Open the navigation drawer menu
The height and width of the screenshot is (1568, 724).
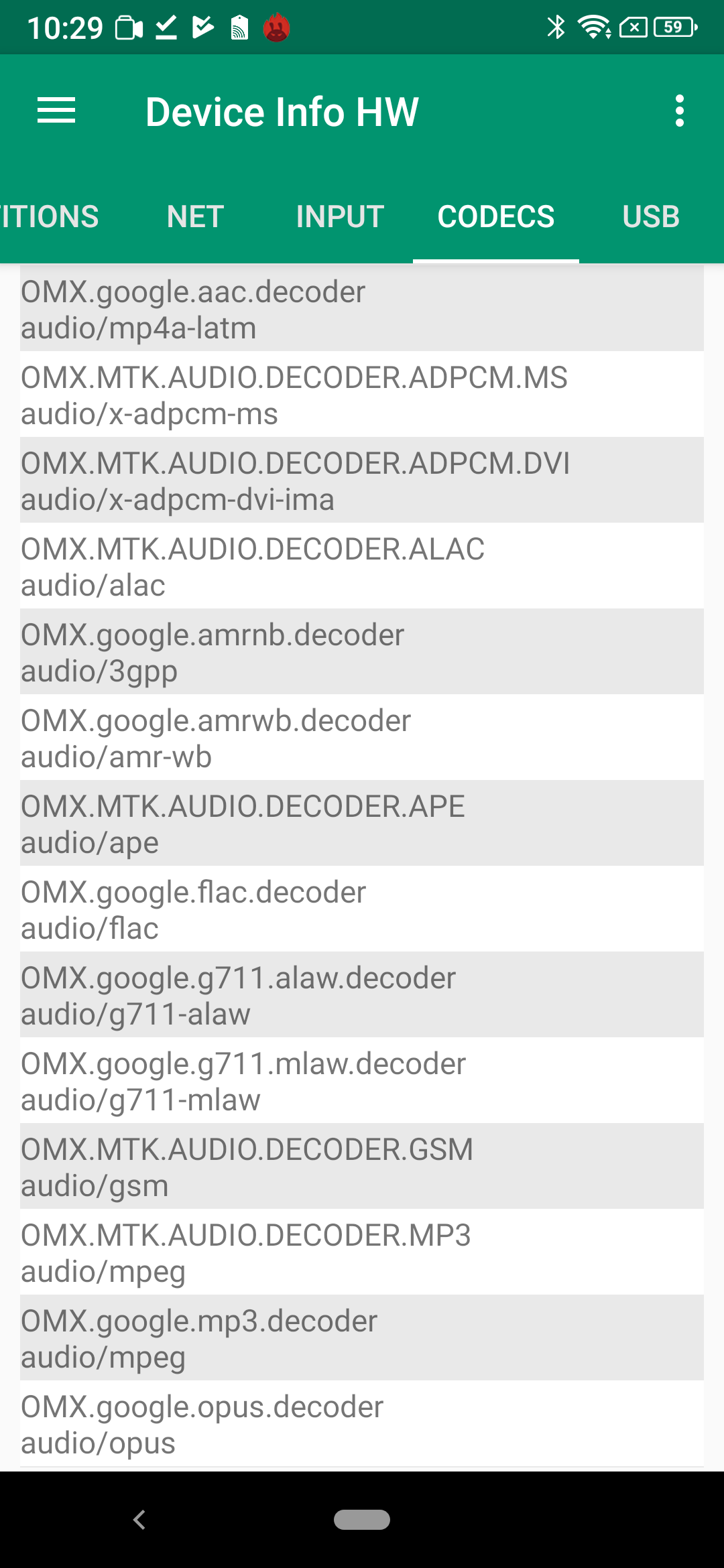pyautogui.click(x=56, y=111)
